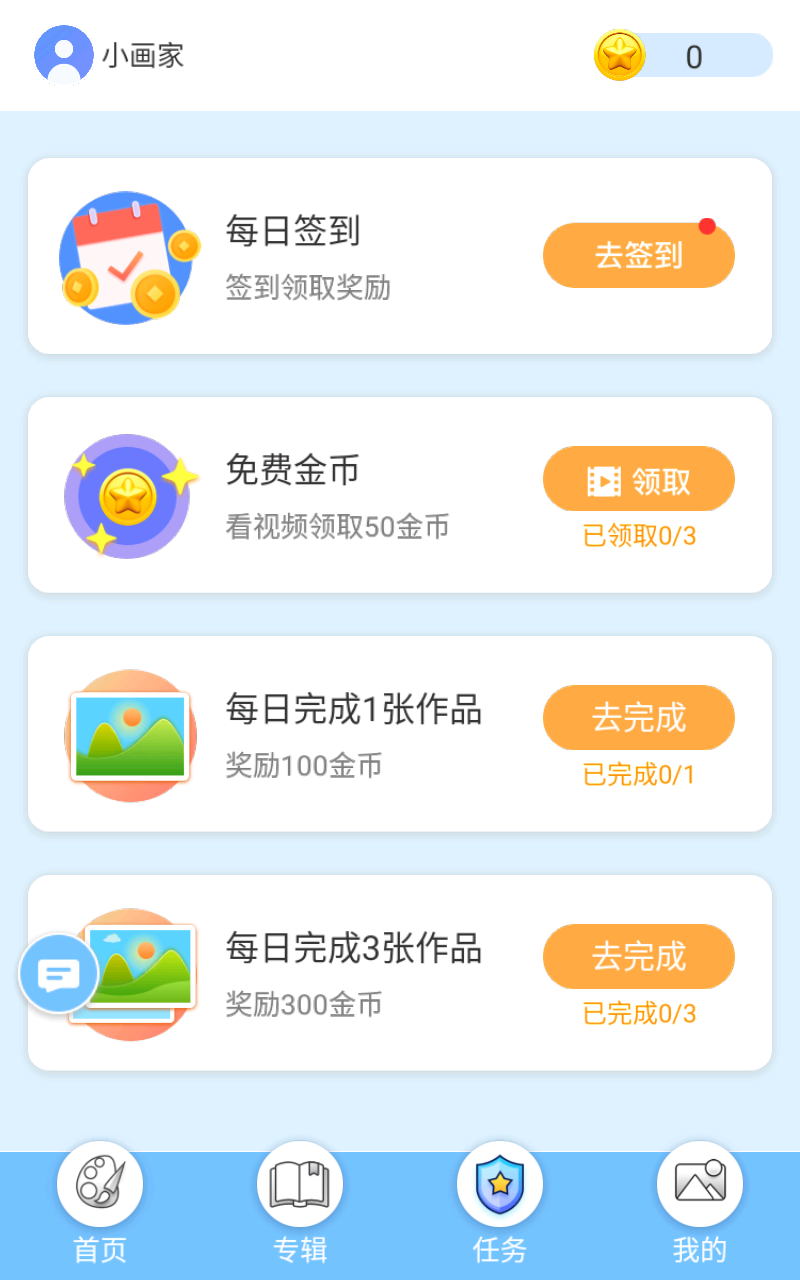Tap the calendar sign-in icon on 每日签到 card
800x1280 pixels.
(128, 256)
